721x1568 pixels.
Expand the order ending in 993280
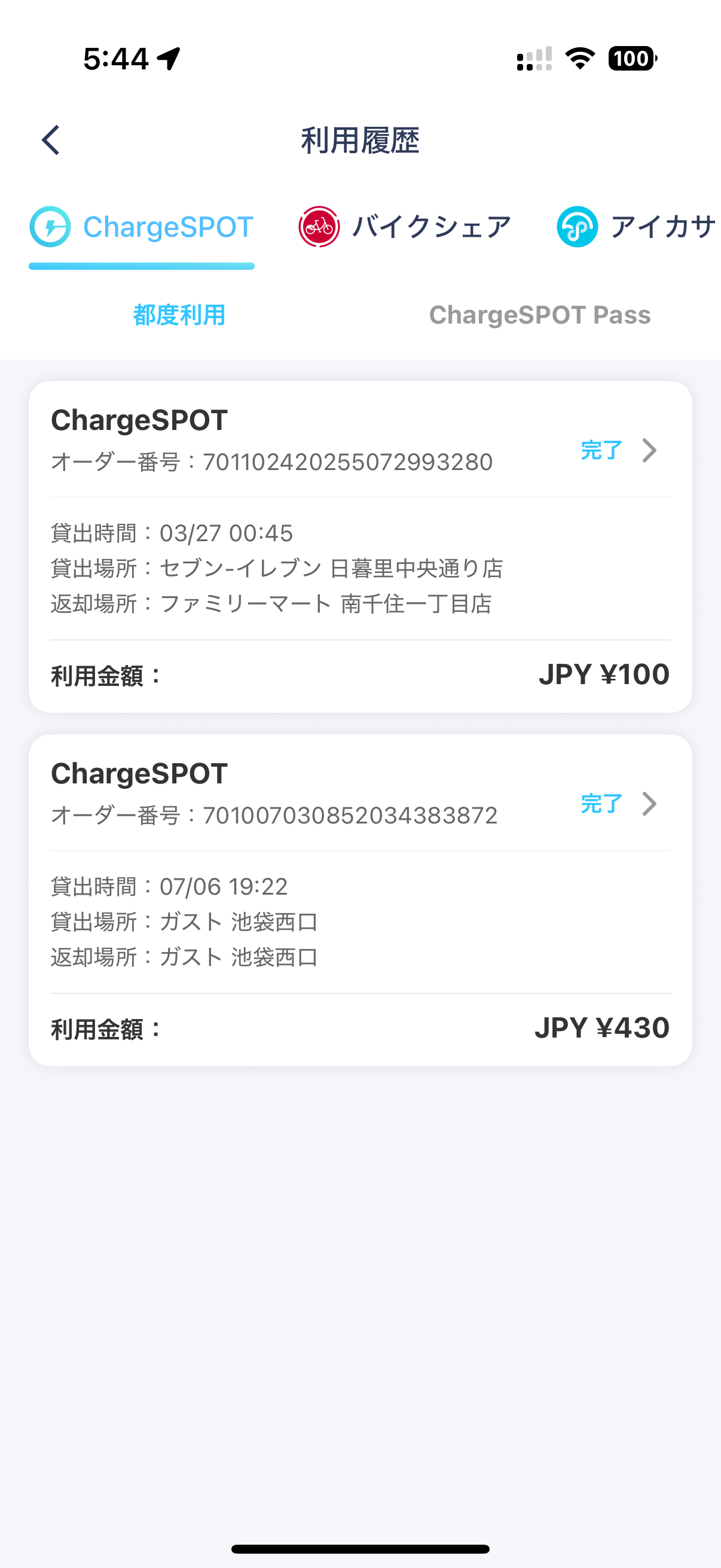point(651,450)
